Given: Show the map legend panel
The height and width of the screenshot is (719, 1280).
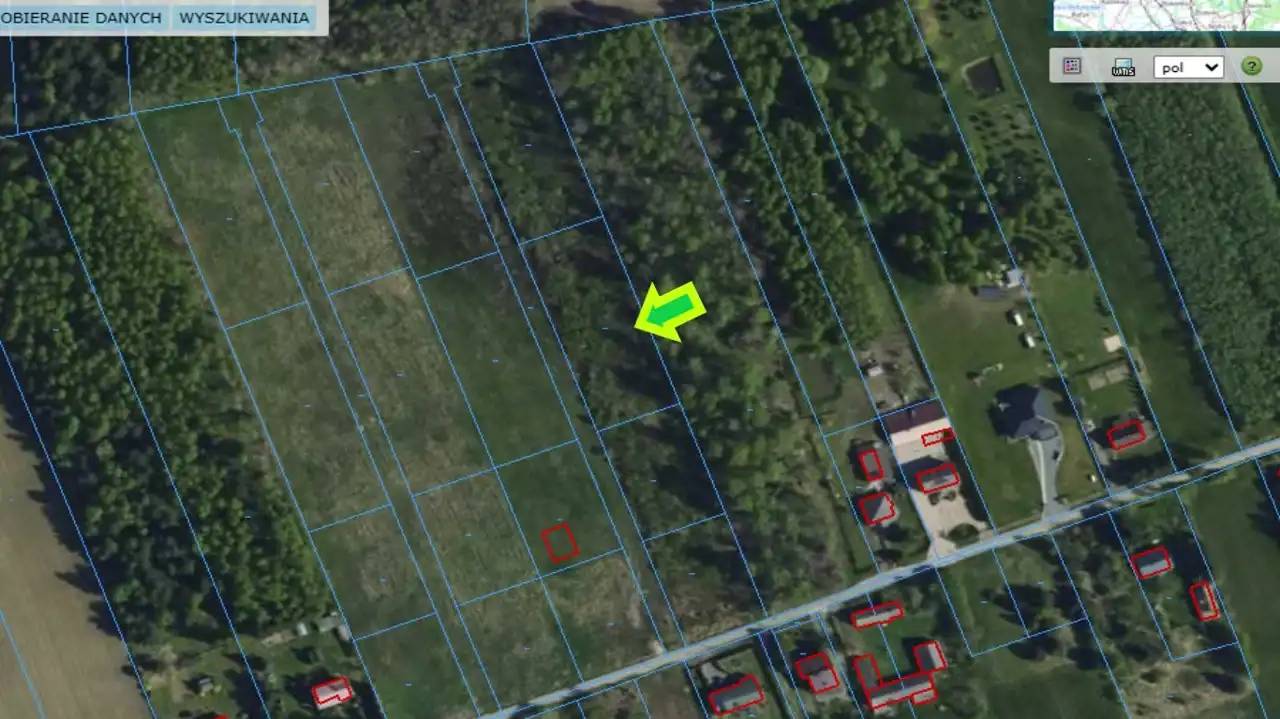Looking at the screenshot, I should [x=1072, y=66].
